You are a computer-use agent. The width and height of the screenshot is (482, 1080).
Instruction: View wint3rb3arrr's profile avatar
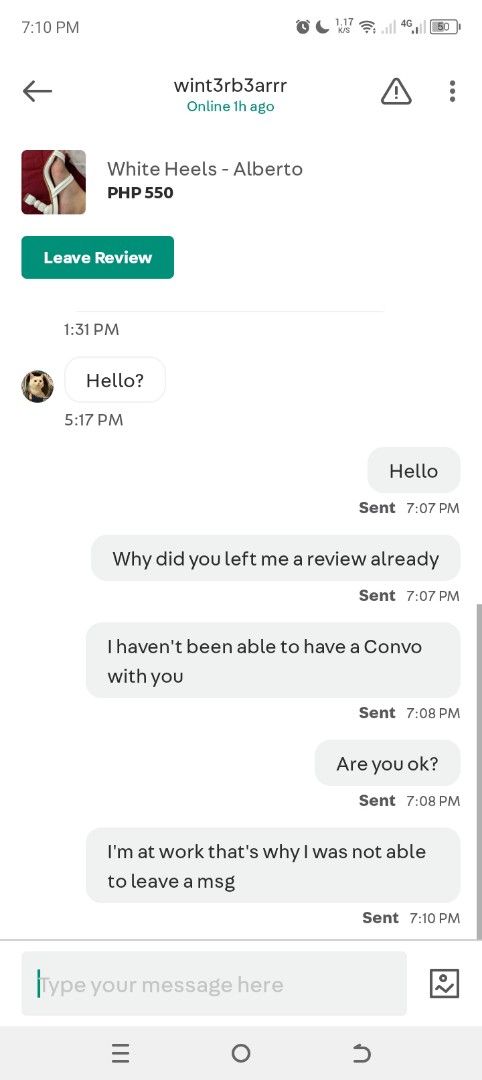tap(37, 386)
